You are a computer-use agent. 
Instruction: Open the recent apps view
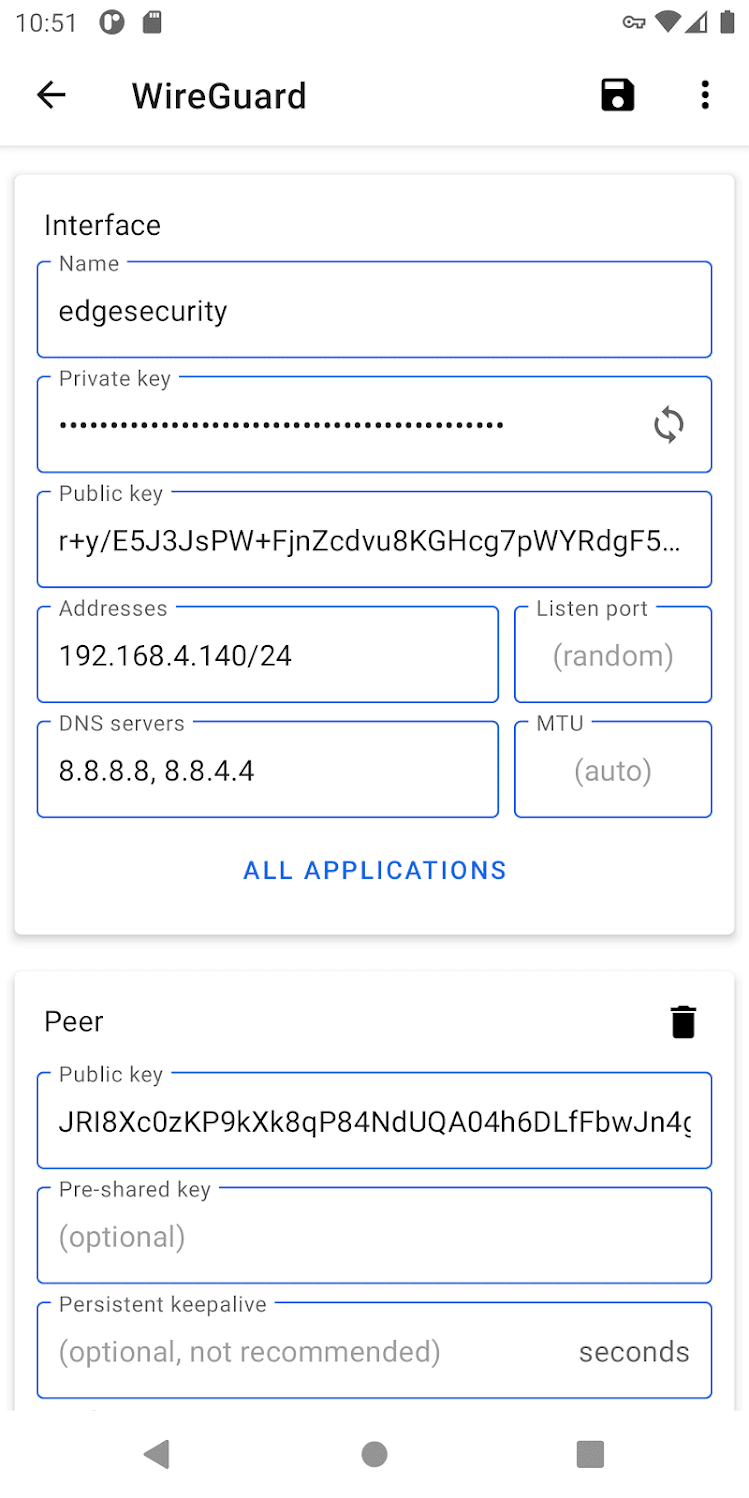pos(590,1454)
